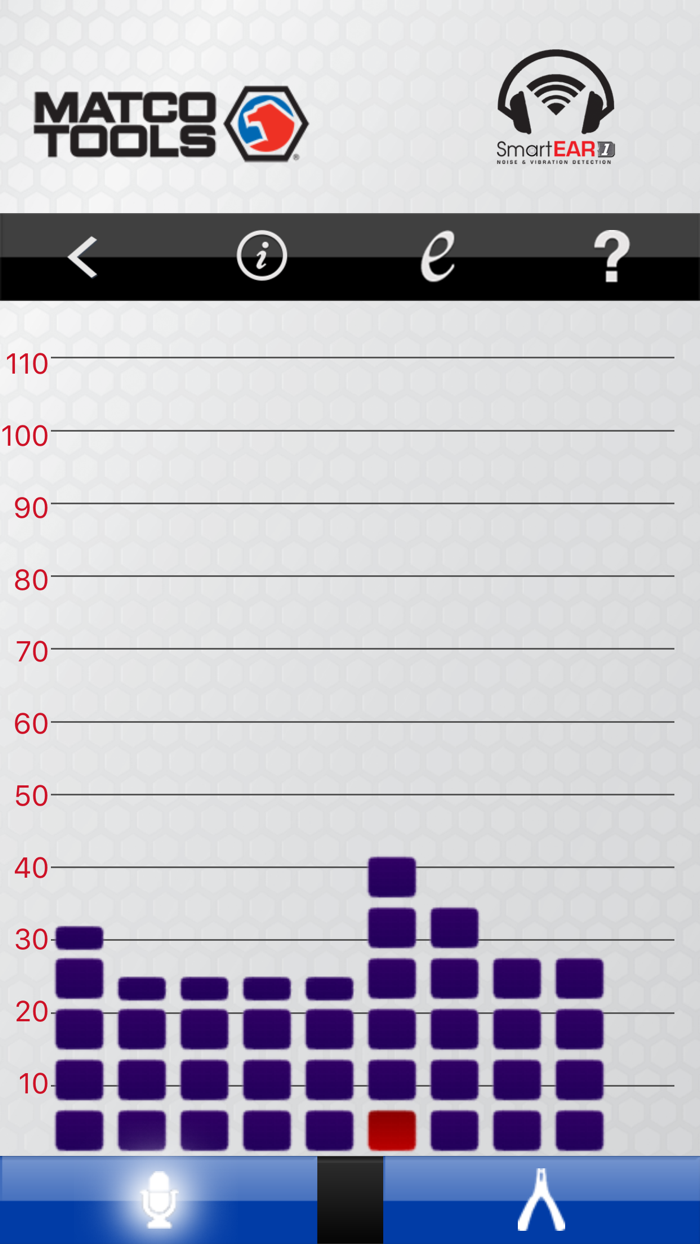
Task: Switch to the microphone tab
Action: 159,1200
